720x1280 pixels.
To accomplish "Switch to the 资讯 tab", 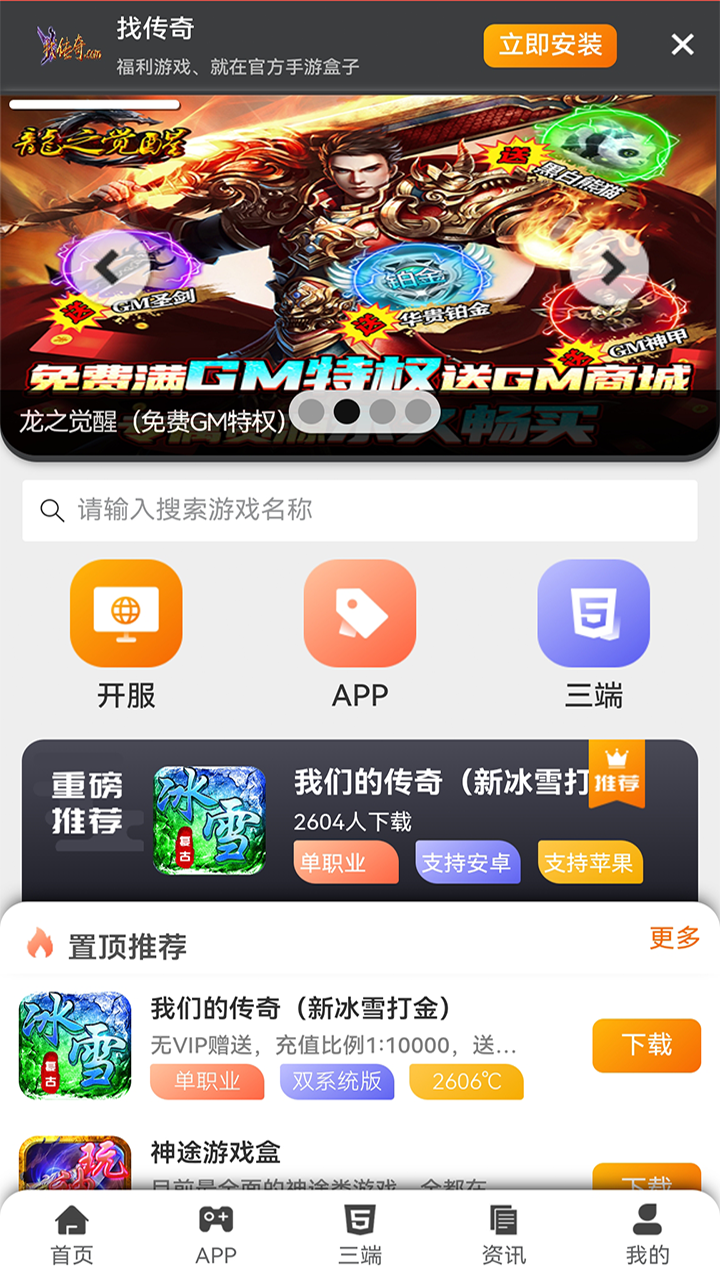I will [504, 1235].
